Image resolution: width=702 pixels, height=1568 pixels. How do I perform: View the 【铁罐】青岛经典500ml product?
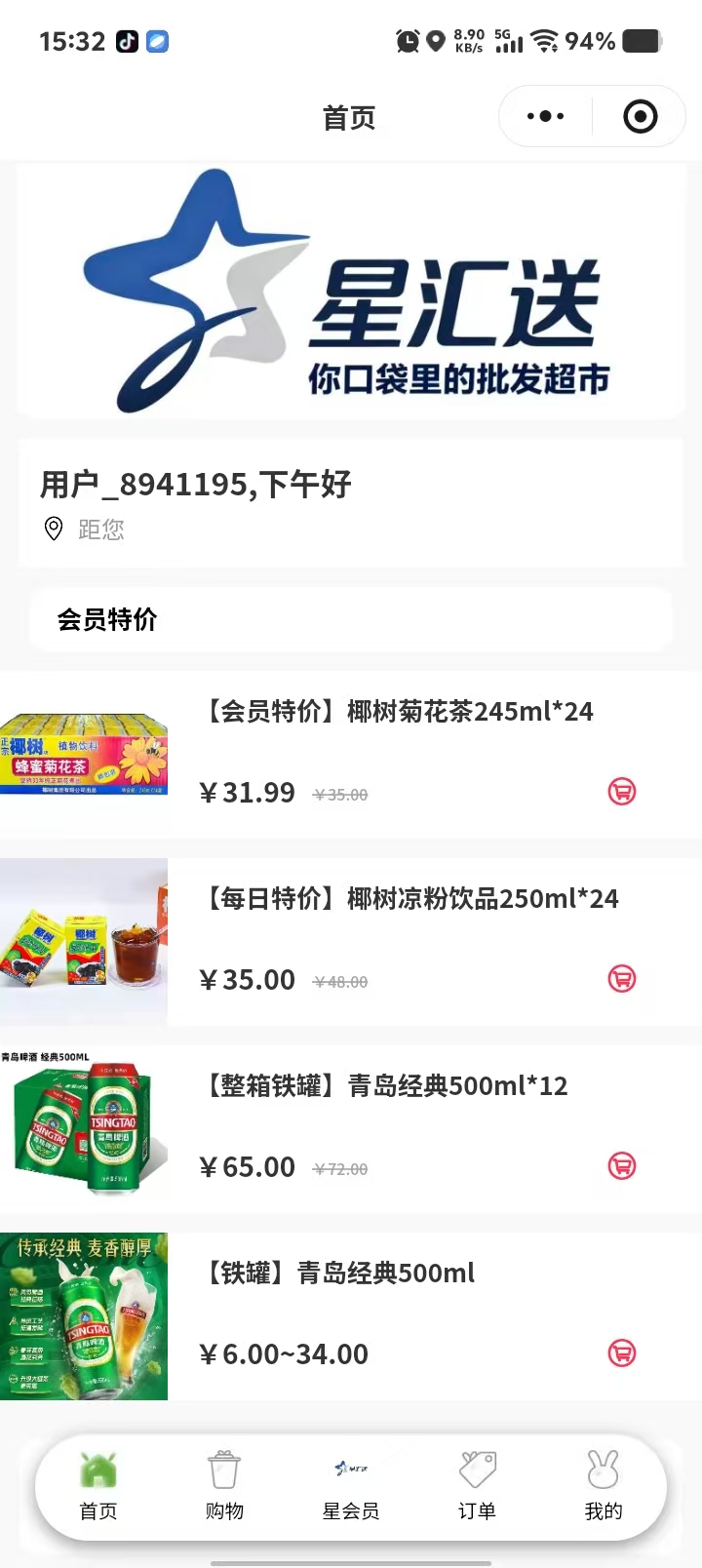tap(337, 1274)
